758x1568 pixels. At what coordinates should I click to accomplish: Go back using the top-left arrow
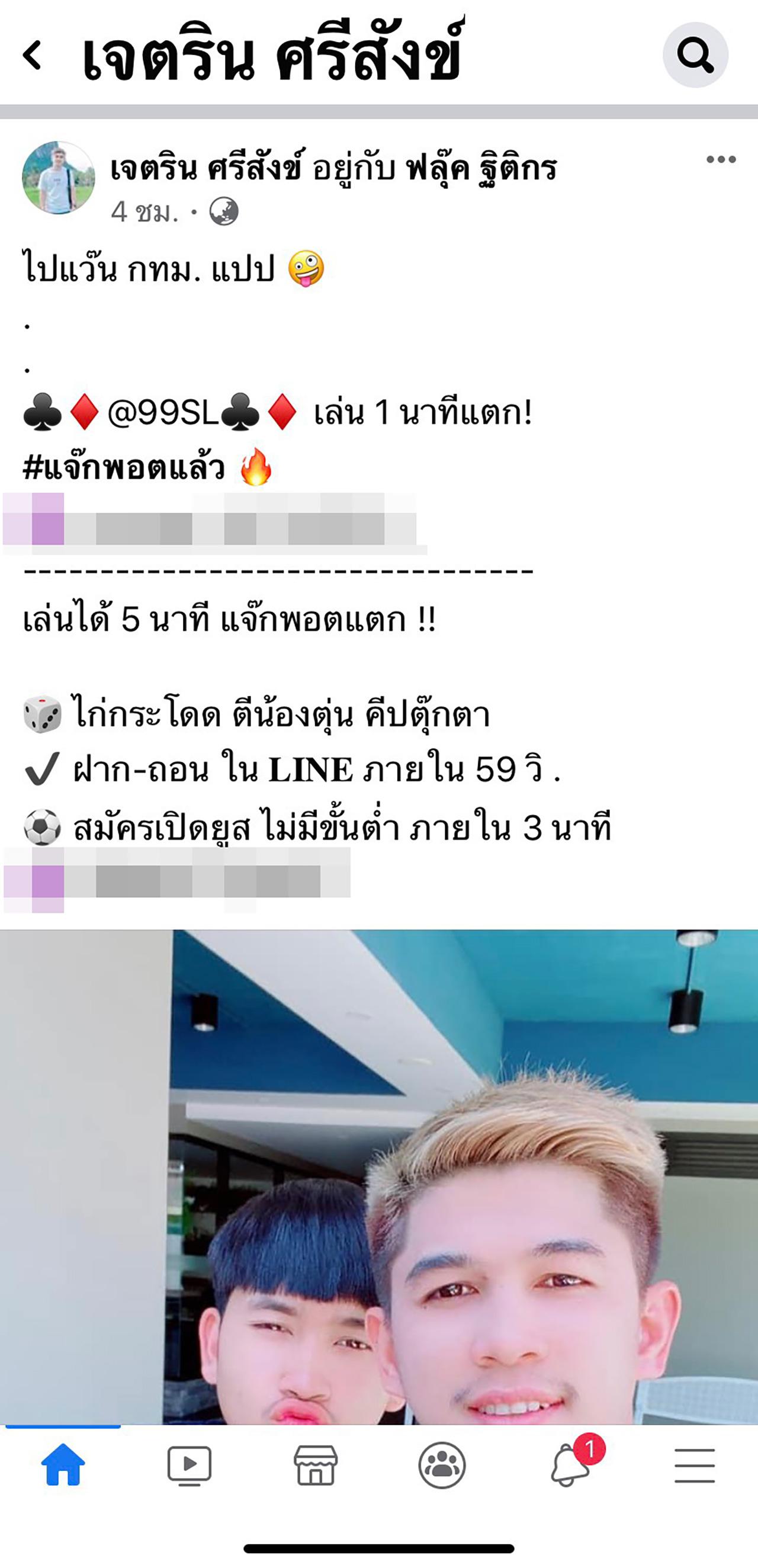(x=33, y=56)
